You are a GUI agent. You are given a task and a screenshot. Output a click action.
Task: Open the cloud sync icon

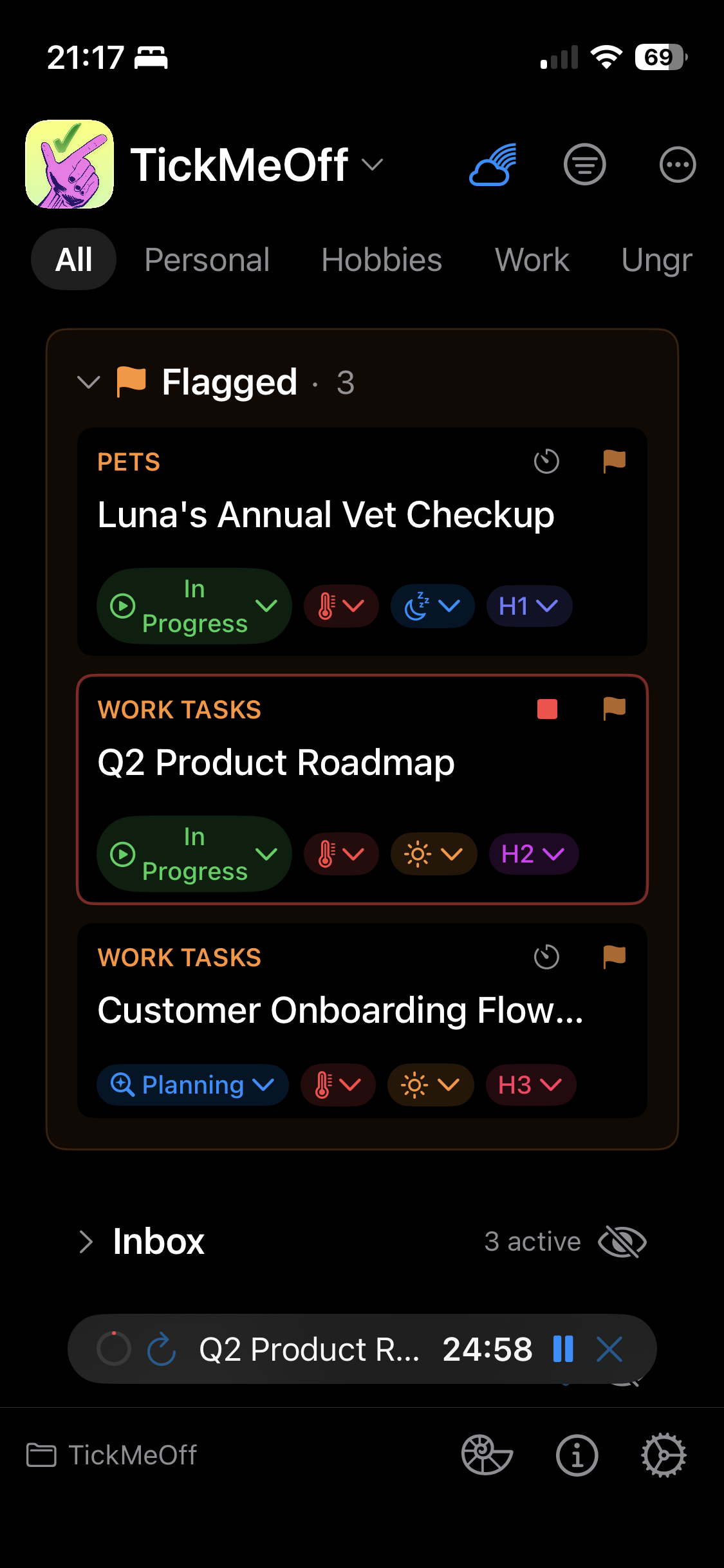click(494, 165)
